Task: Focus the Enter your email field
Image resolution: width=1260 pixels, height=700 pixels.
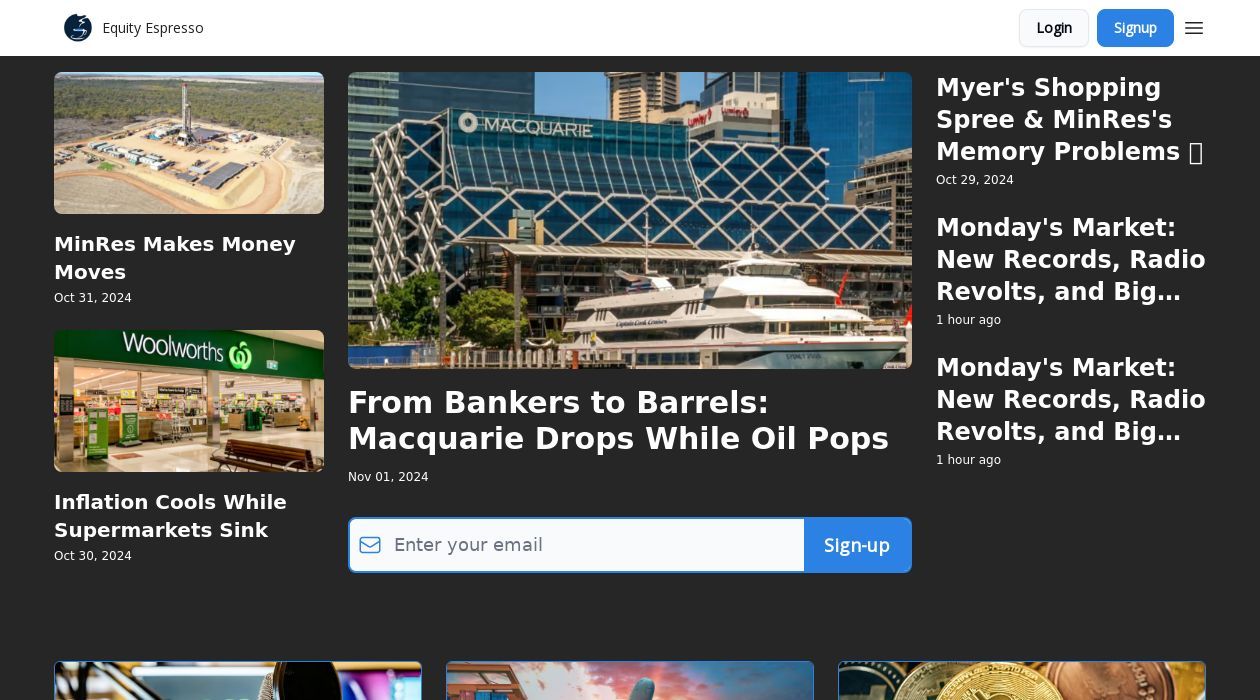Action: tap(595, 545)
